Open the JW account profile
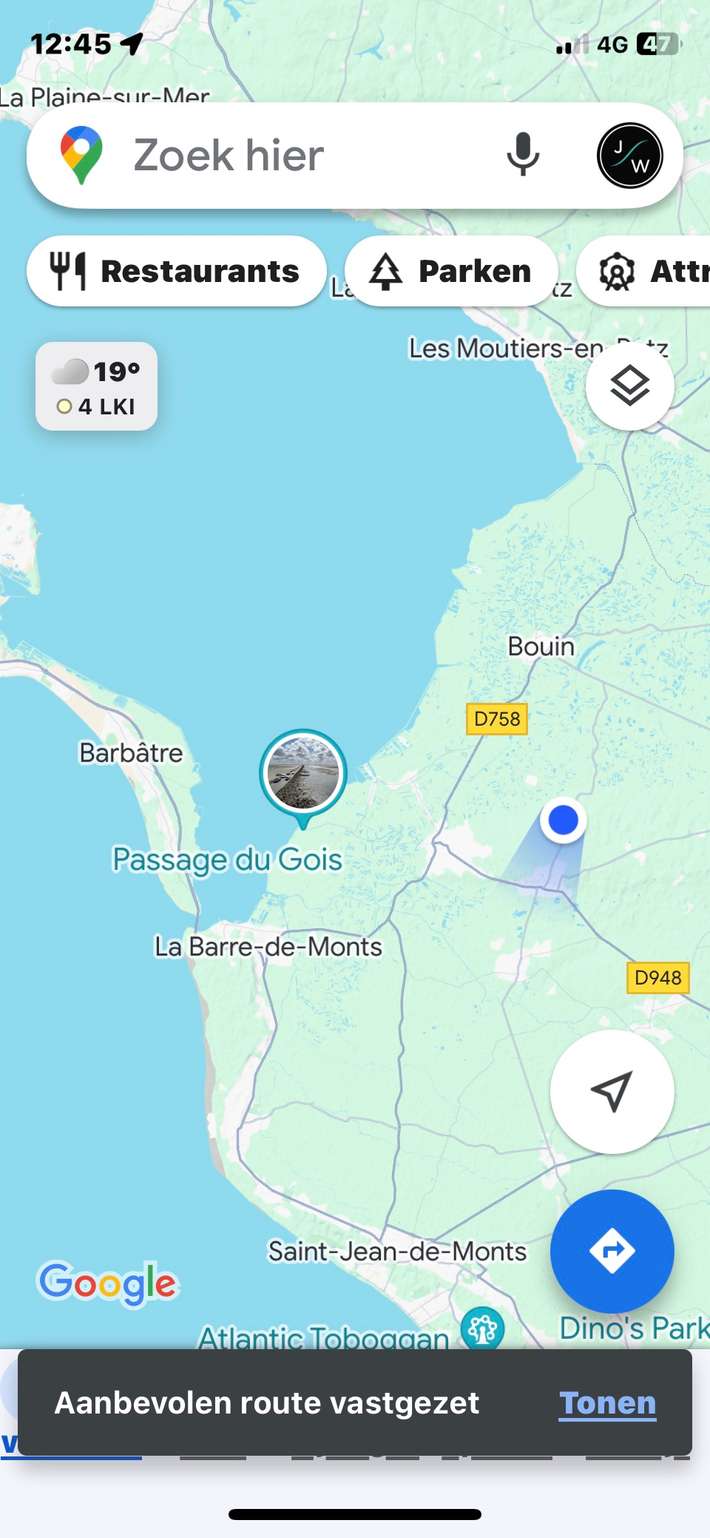The width and height of the screenshot is (710, 1538). [630, 156]
